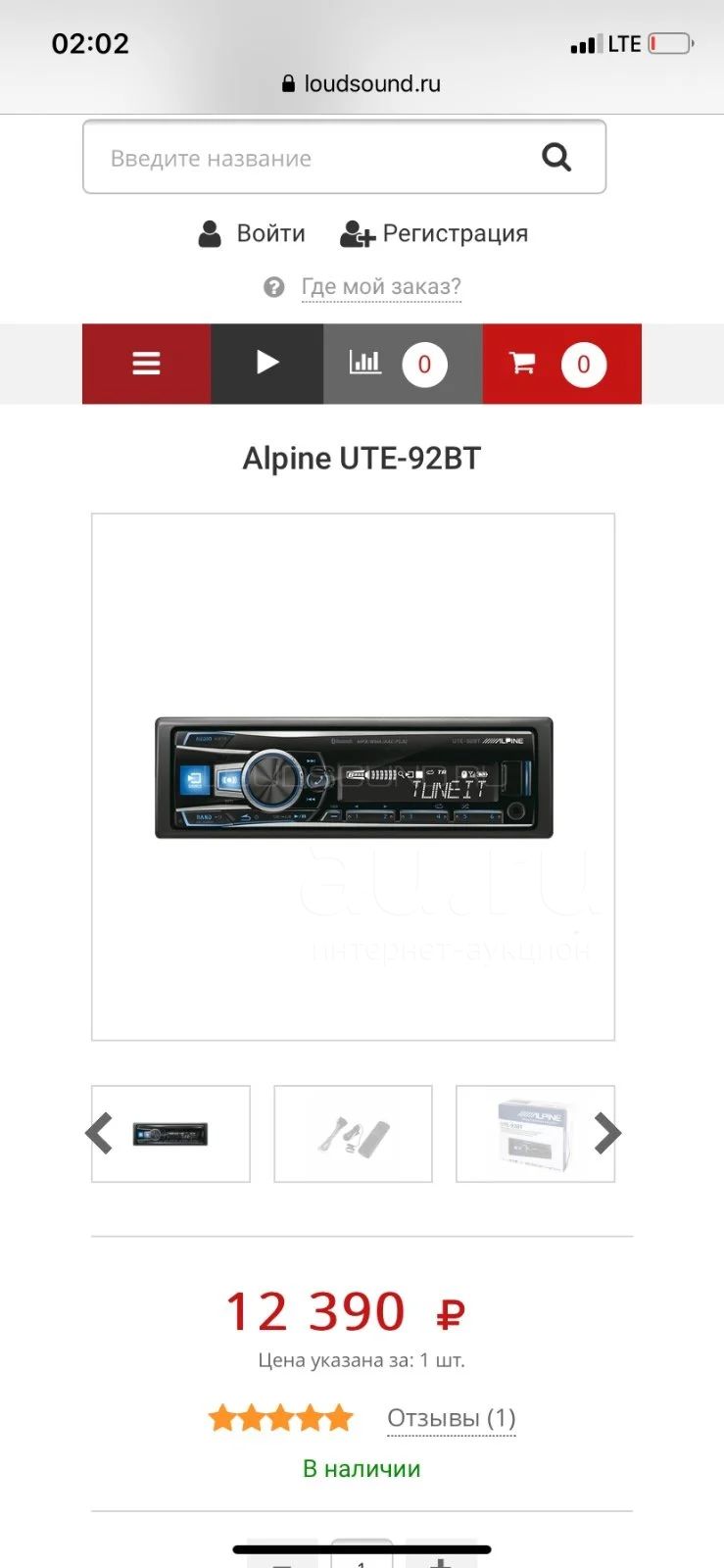
Task: Select the first thumbnail of the radio
Action: pos(170,1134)
